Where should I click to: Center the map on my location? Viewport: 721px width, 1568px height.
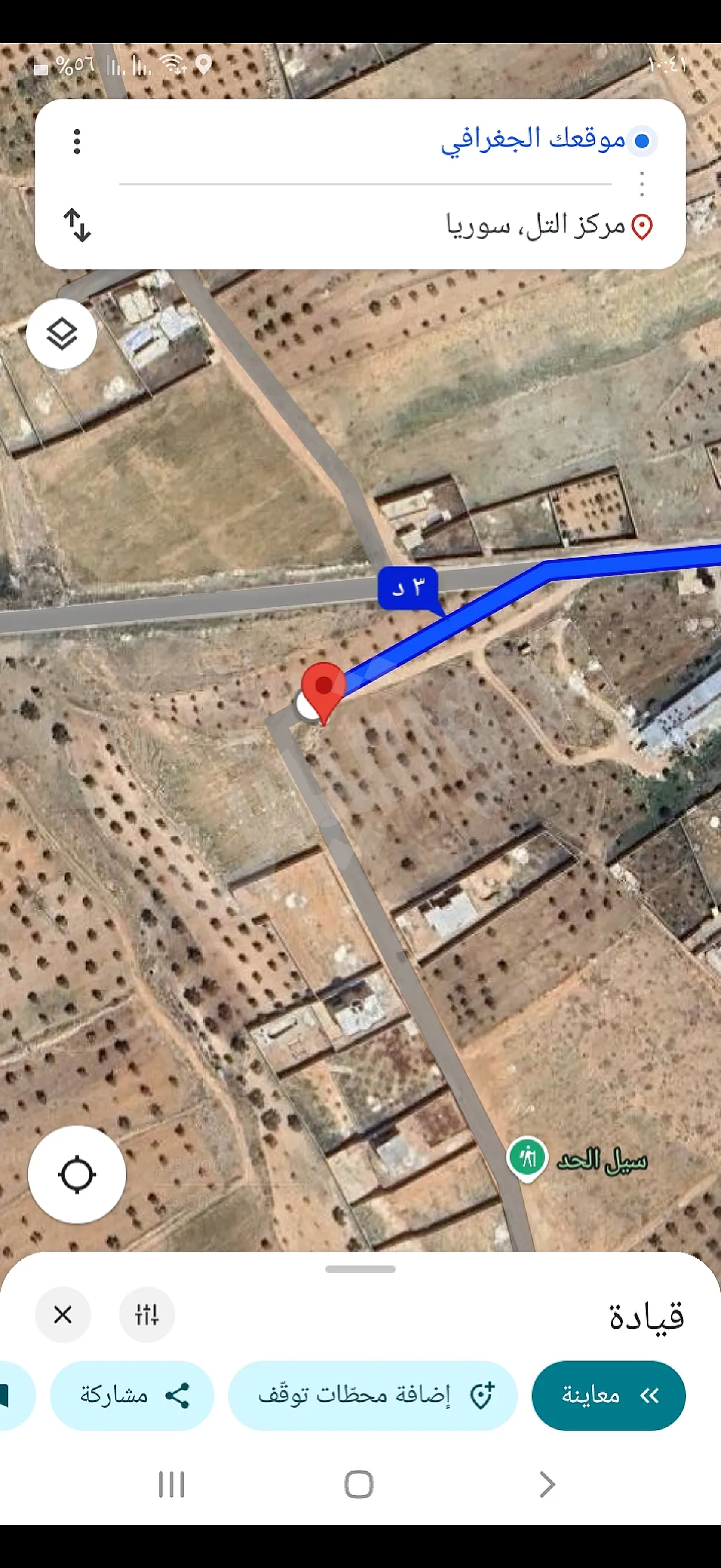(77, 1174)
